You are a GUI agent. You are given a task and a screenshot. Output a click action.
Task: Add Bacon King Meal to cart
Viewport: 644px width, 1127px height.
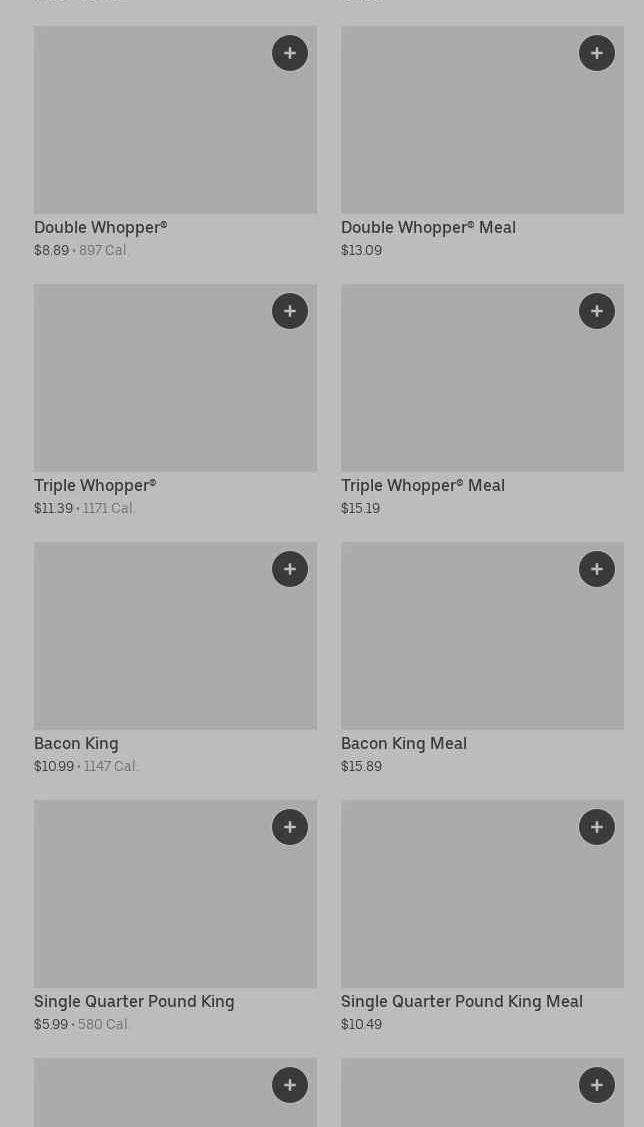(x=597, y=569)
